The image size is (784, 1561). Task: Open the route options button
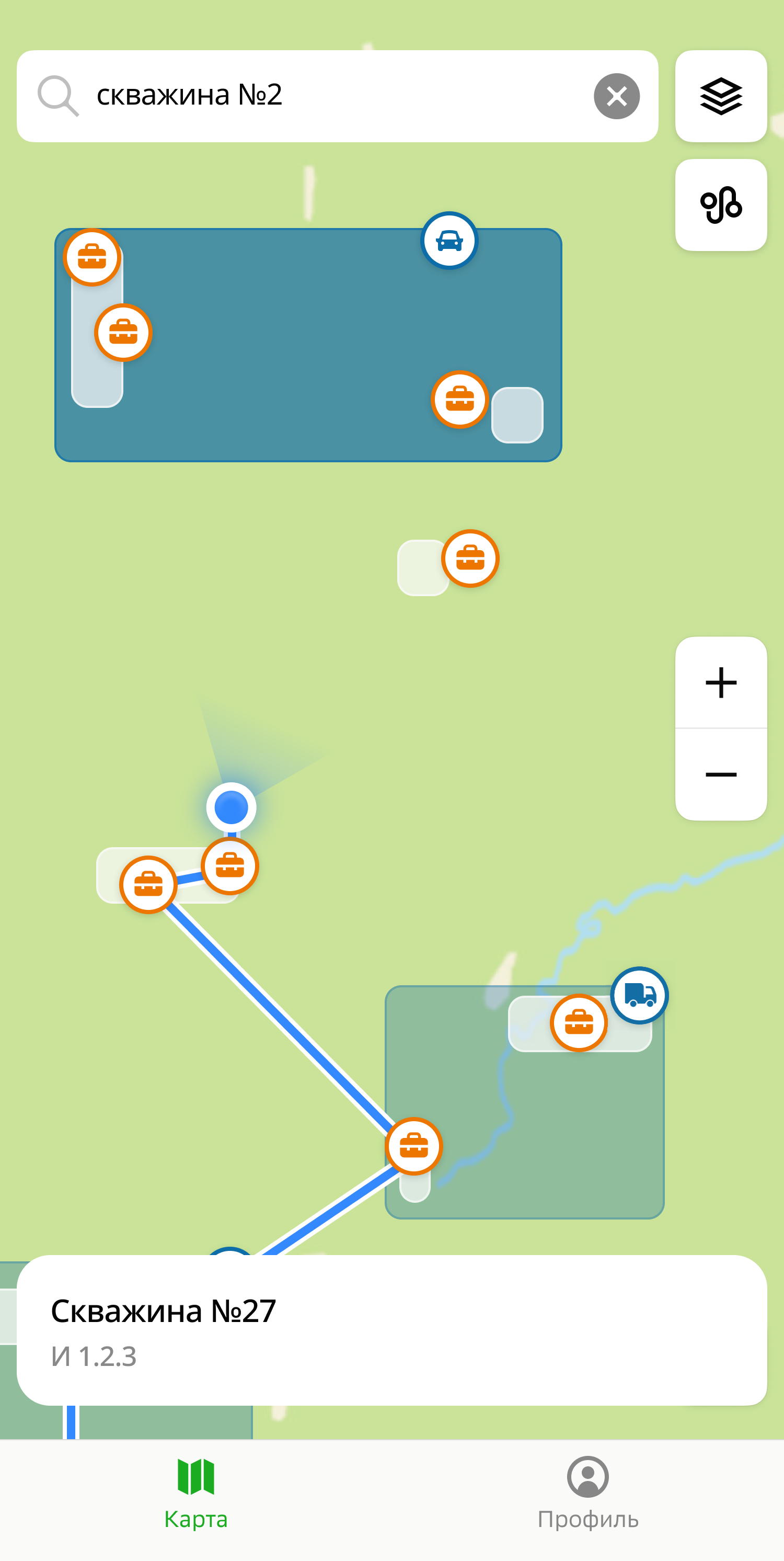pyautogui.click(x=720, y=205)
